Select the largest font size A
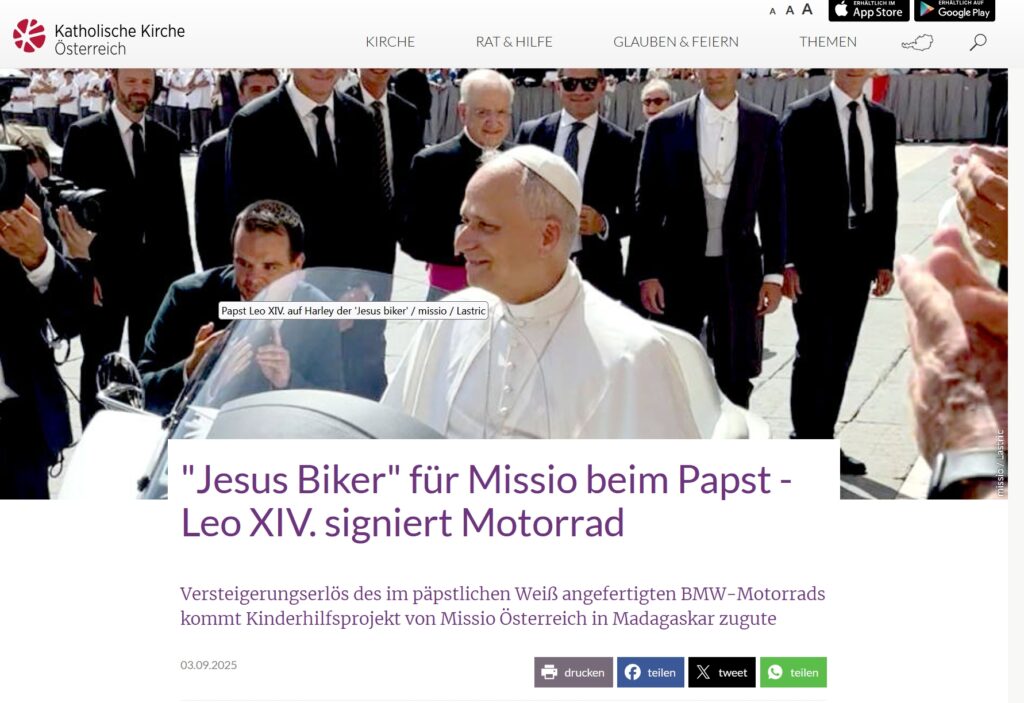 tap(807, 9)
